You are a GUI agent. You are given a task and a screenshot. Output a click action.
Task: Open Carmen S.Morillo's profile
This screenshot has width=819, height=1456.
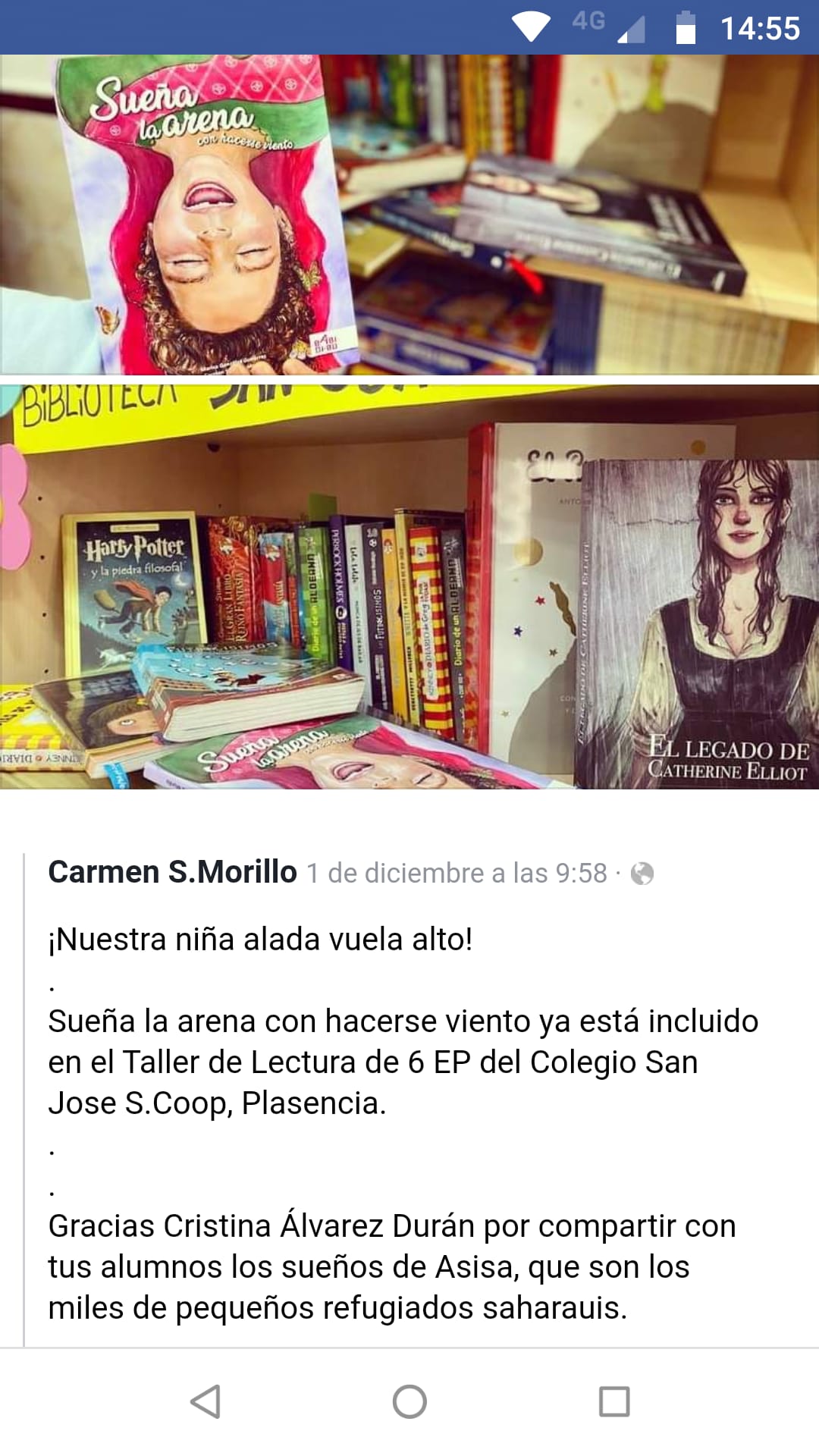coord(172,872)
